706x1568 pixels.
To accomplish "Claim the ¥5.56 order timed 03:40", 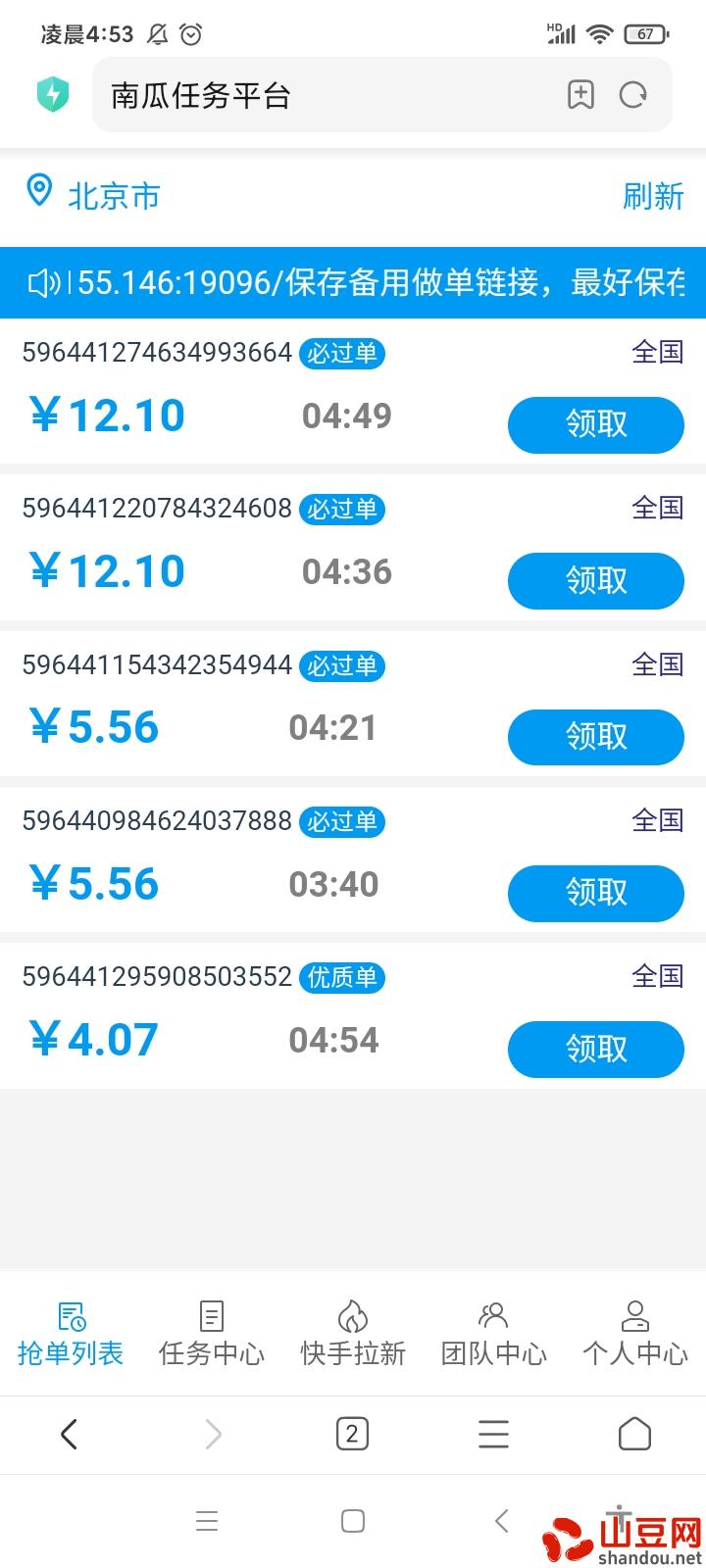I will pyautogui.click(x=595, y=893).
